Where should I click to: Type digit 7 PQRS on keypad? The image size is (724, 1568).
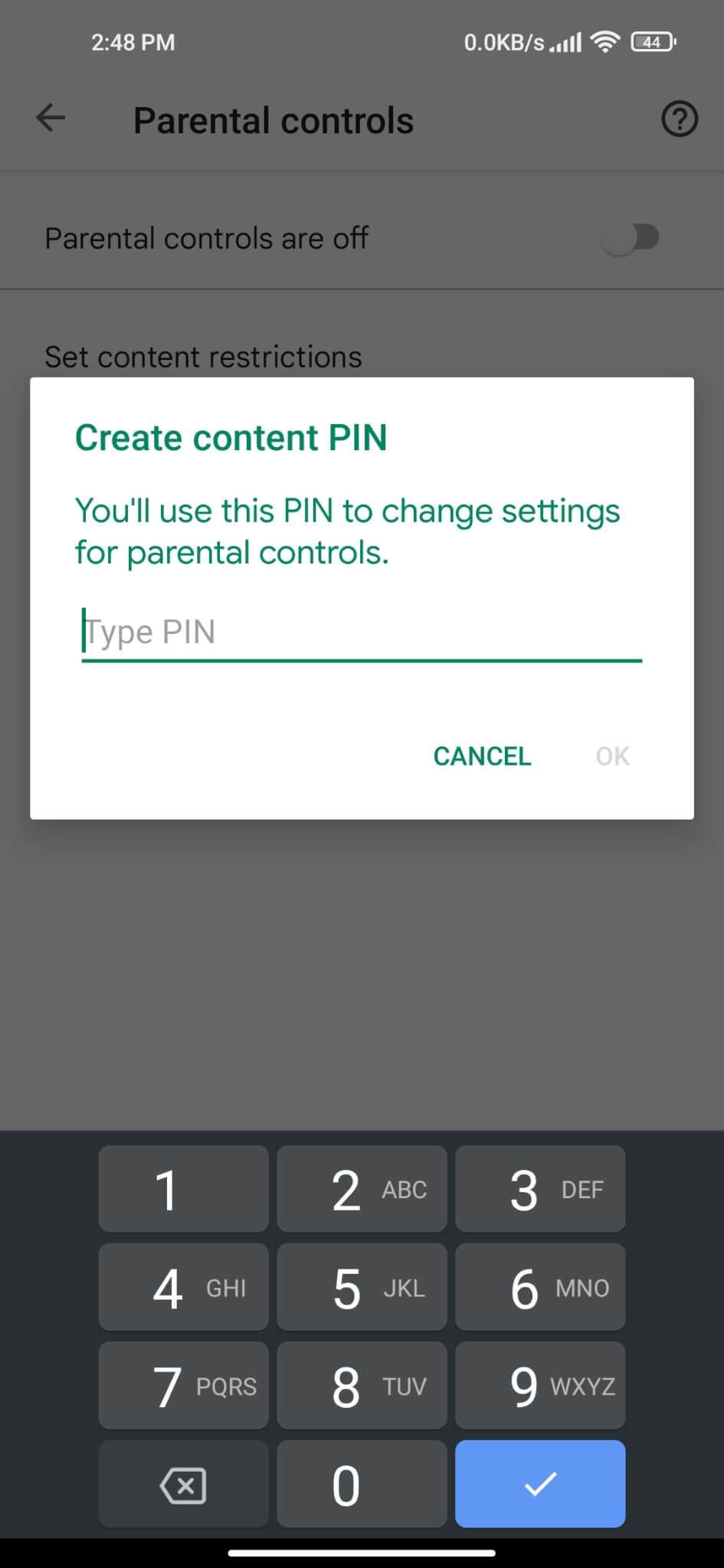pyautogui.click(x=184, y=1385)
